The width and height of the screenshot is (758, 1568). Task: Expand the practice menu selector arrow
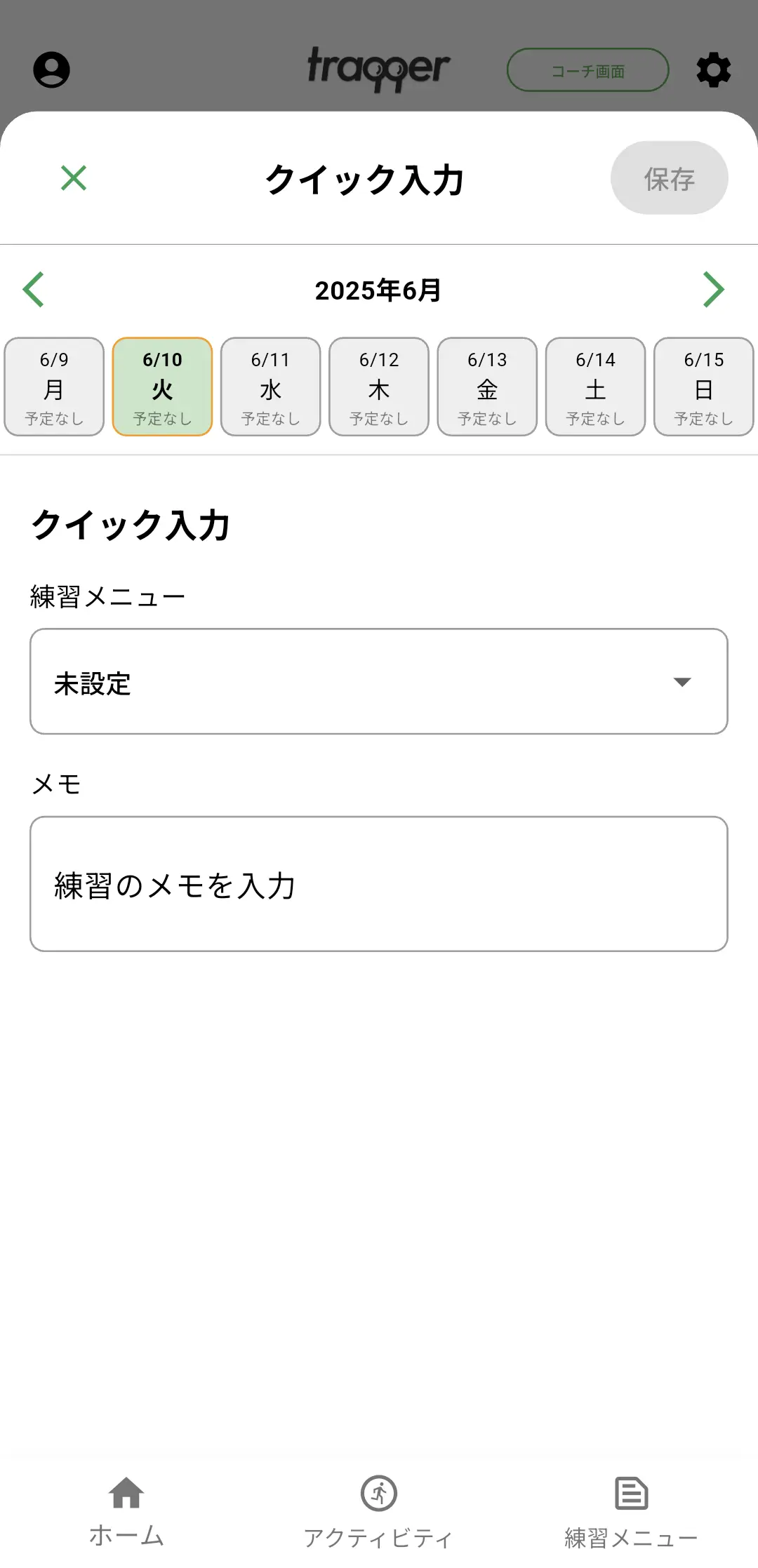point(683,681)
